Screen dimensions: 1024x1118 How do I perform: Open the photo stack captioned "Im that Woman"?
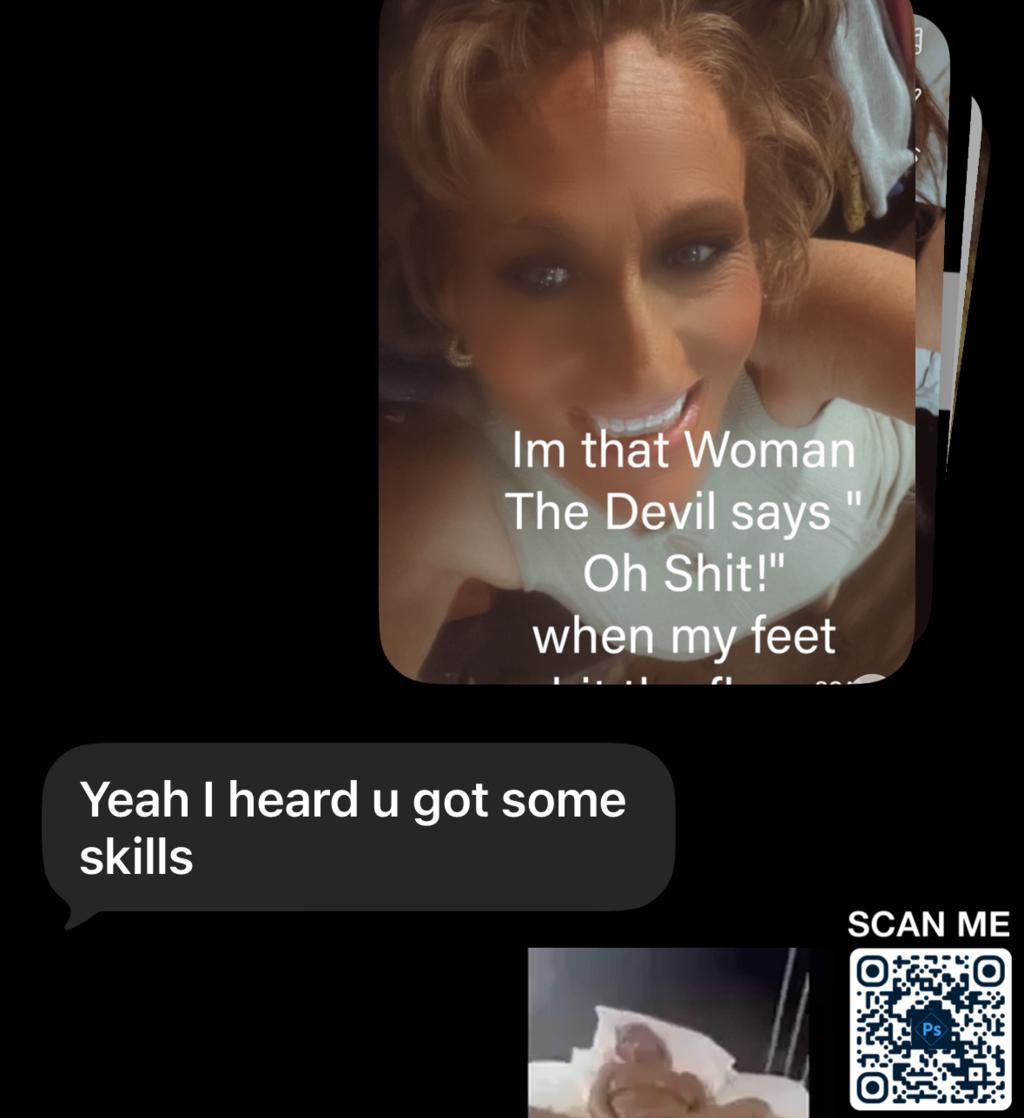point(647,340)
